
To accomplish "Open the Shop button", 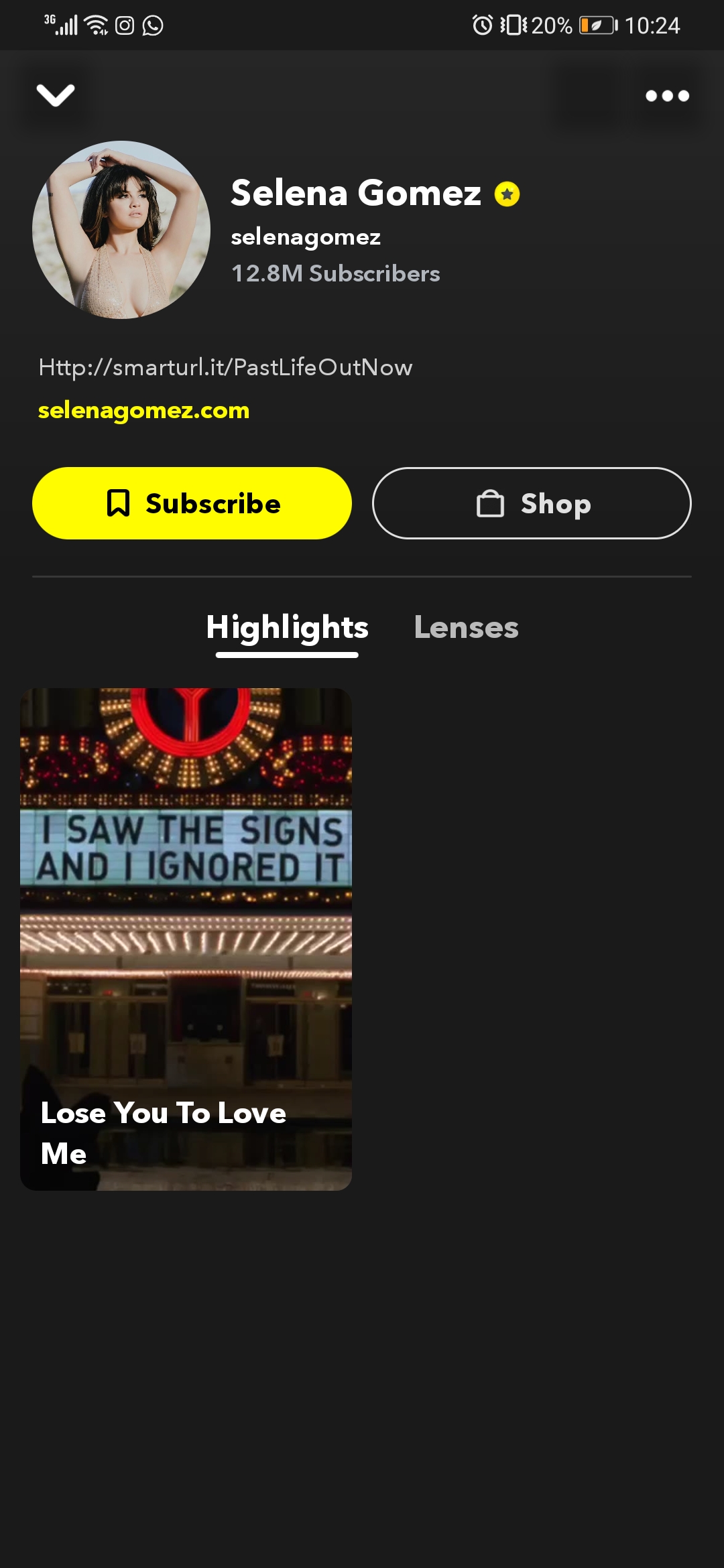I will pos(532,503).
